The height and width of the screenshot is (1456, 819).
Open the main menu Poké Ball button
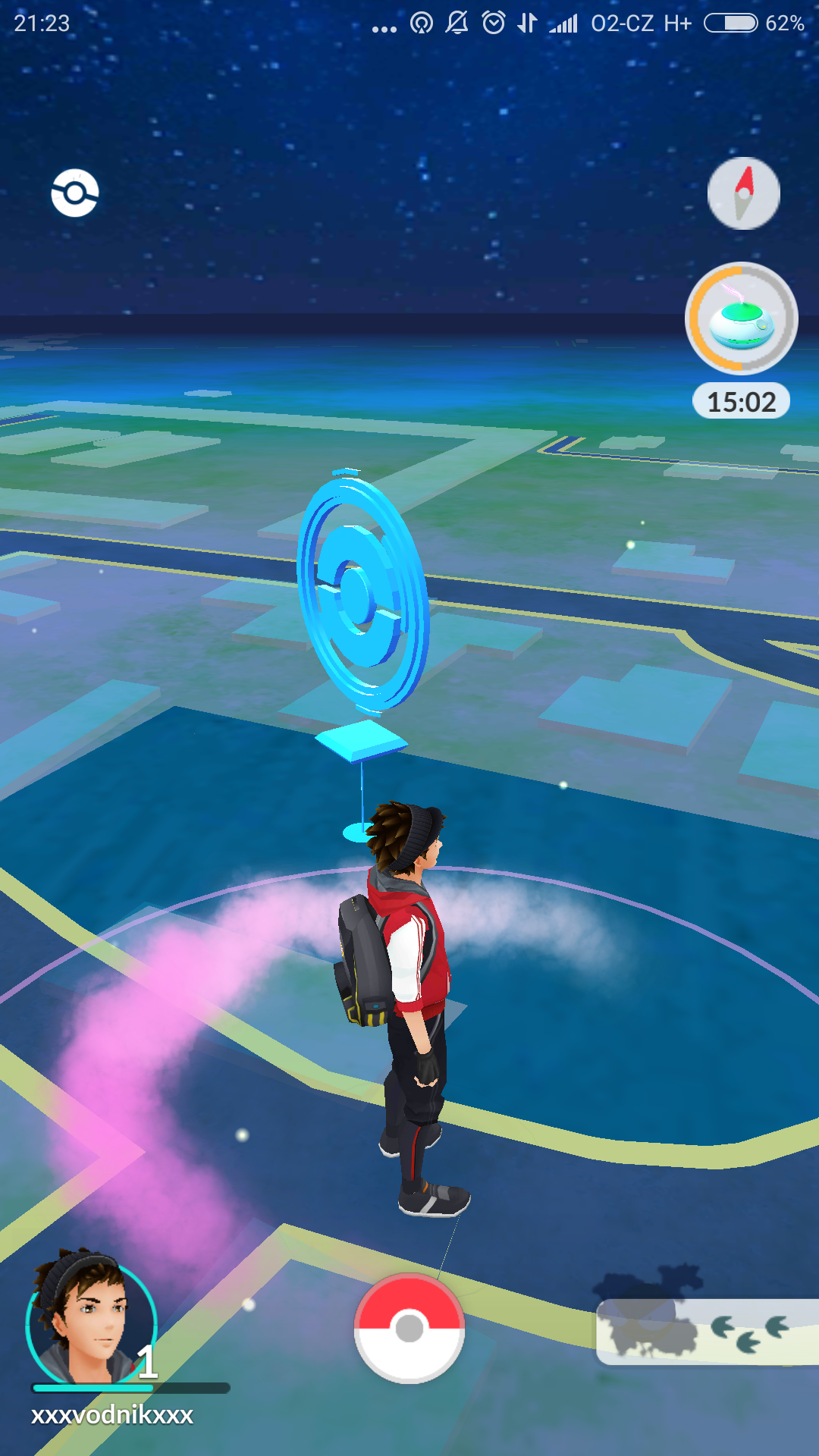pyautogui.click(x=409, y=1328)
